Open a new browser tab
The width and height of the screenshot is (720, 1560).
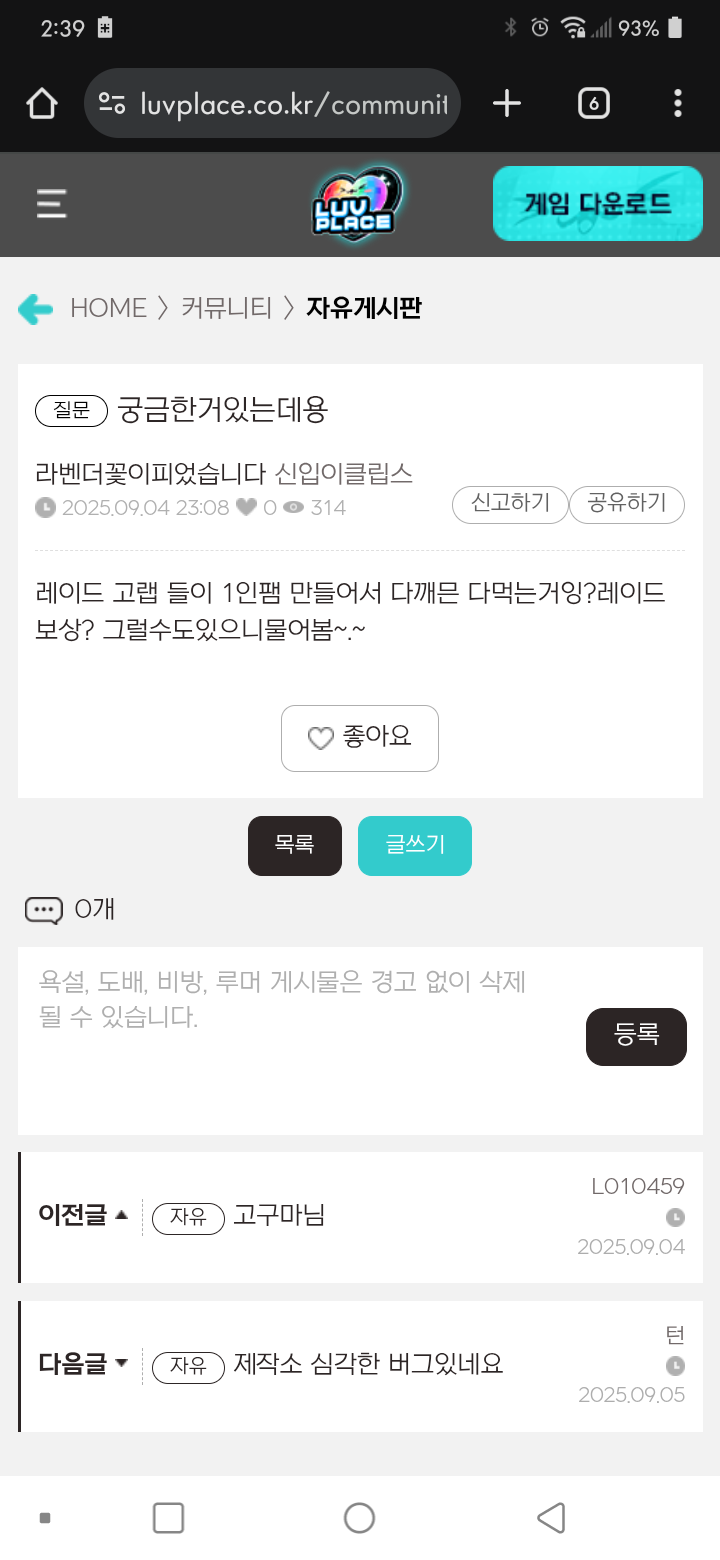[507, 103]
